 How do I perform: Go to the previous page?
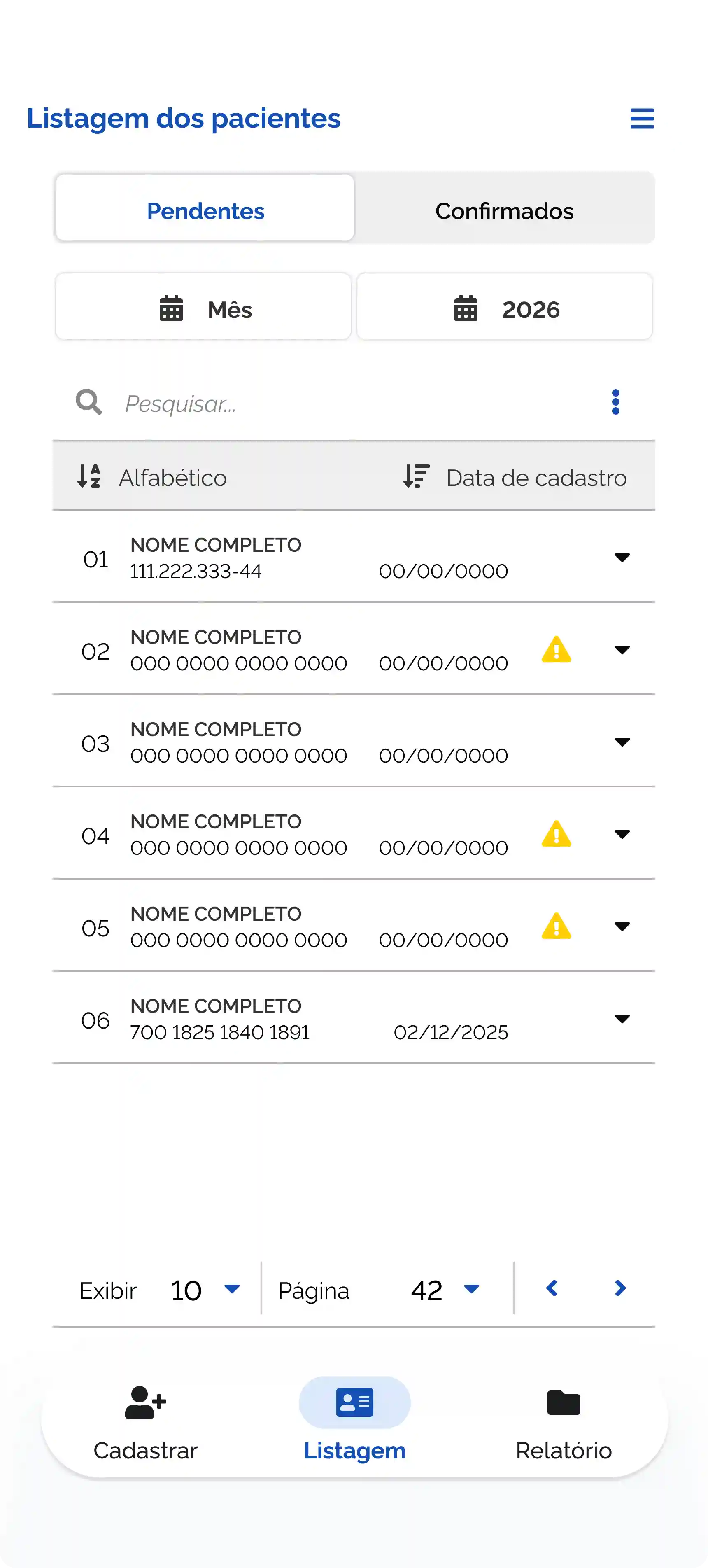552,1288
